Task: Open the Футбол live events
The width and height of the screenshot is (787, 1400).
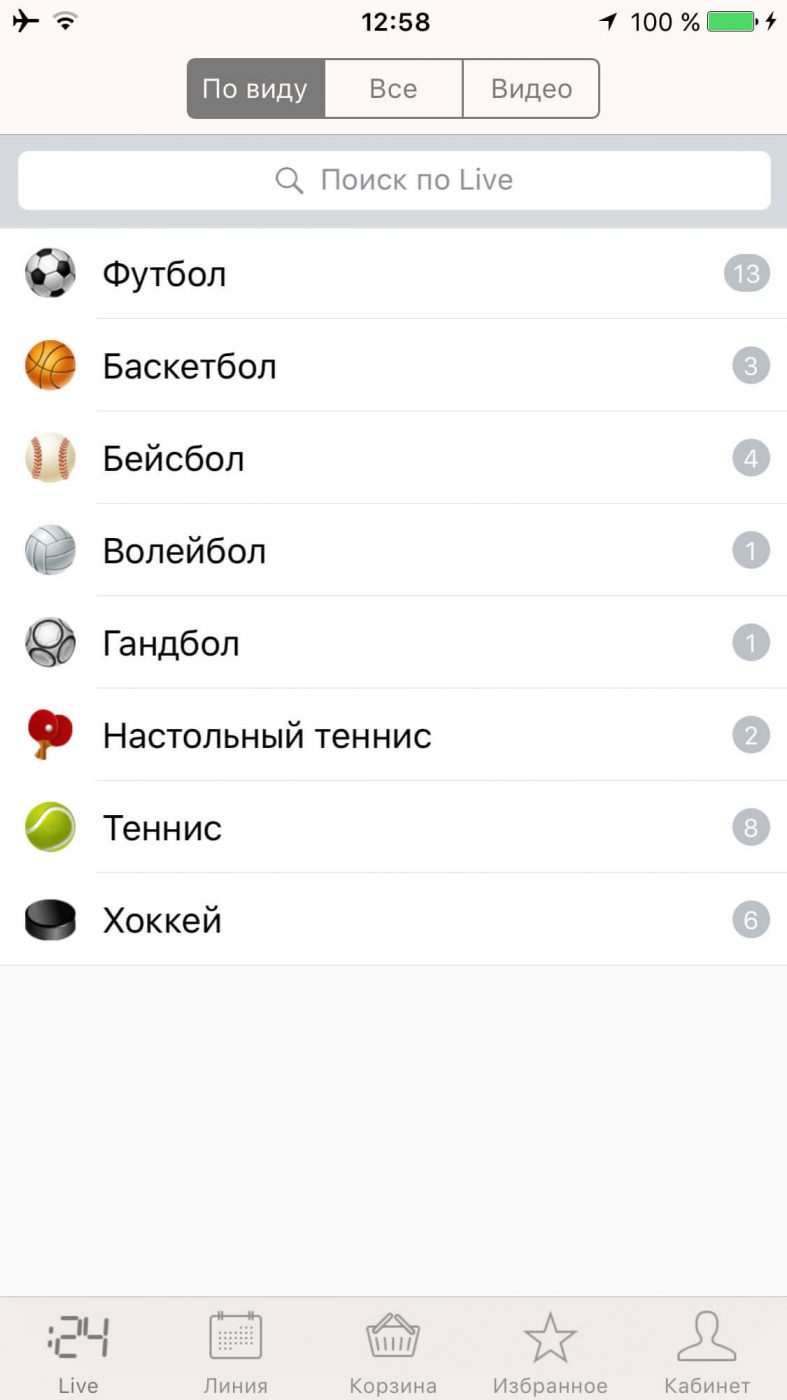Action: point(394,274)
